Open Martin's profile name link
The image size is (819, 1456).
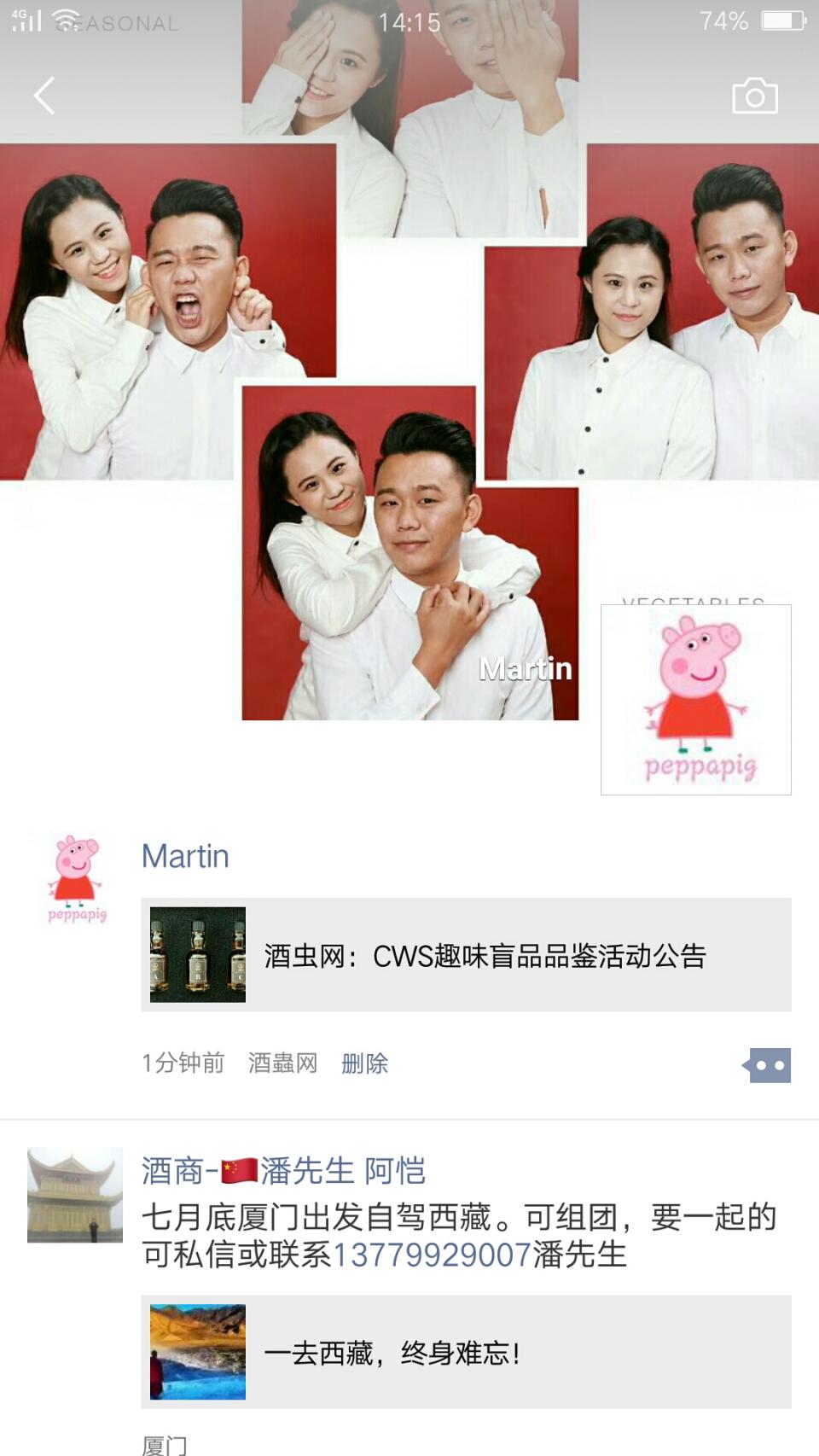click(x=185, y=856)
